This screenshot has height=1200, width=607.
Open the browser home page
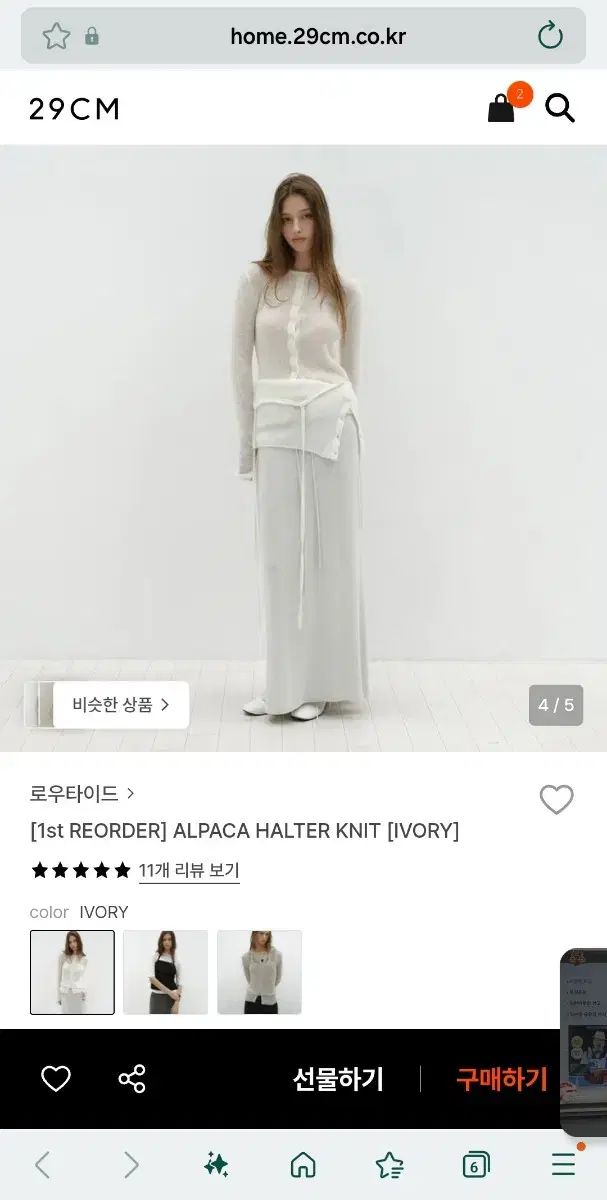coord(303,1165)
